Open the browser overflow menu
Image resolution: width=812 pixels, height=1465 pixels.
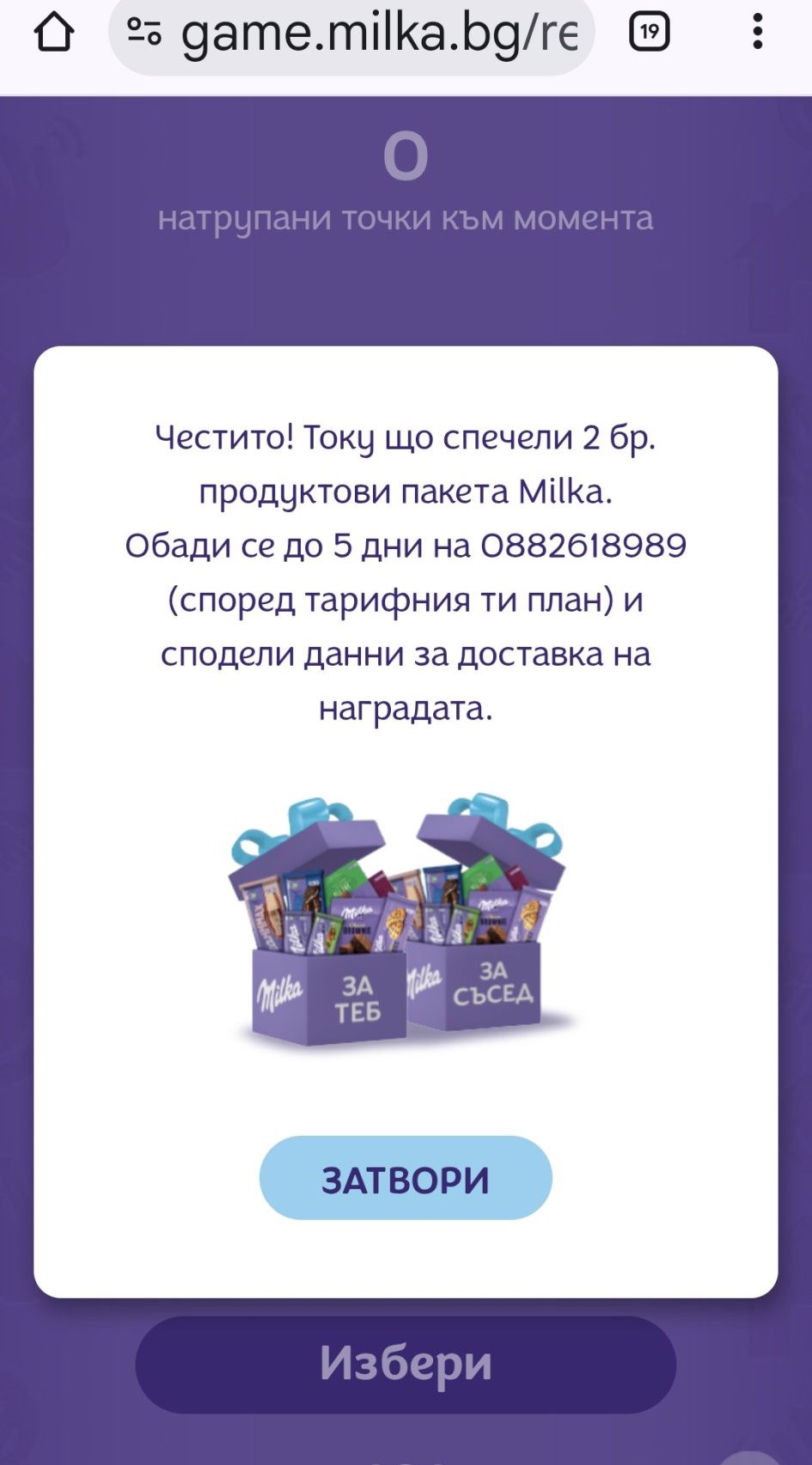pos(757,33)
